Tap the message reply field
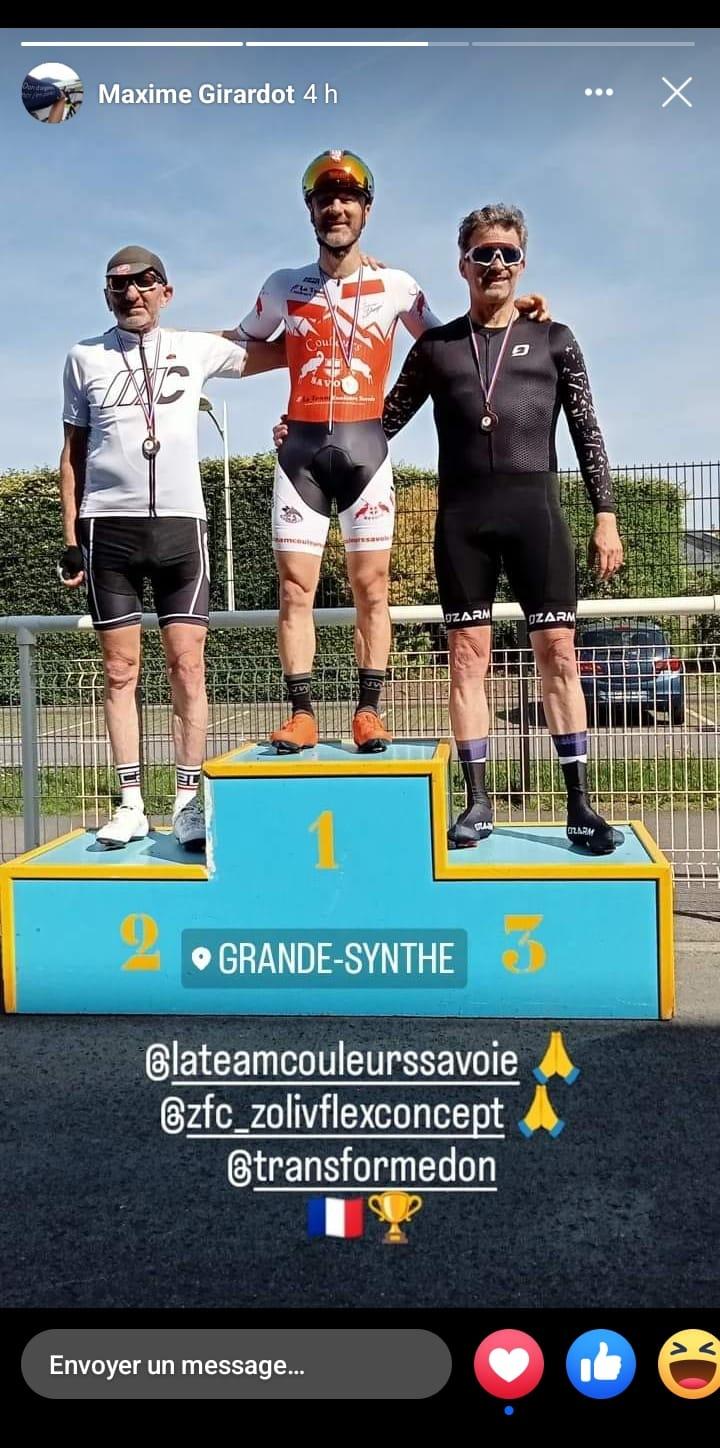The image size is (720, 1448). click(x=236, y=1364)
